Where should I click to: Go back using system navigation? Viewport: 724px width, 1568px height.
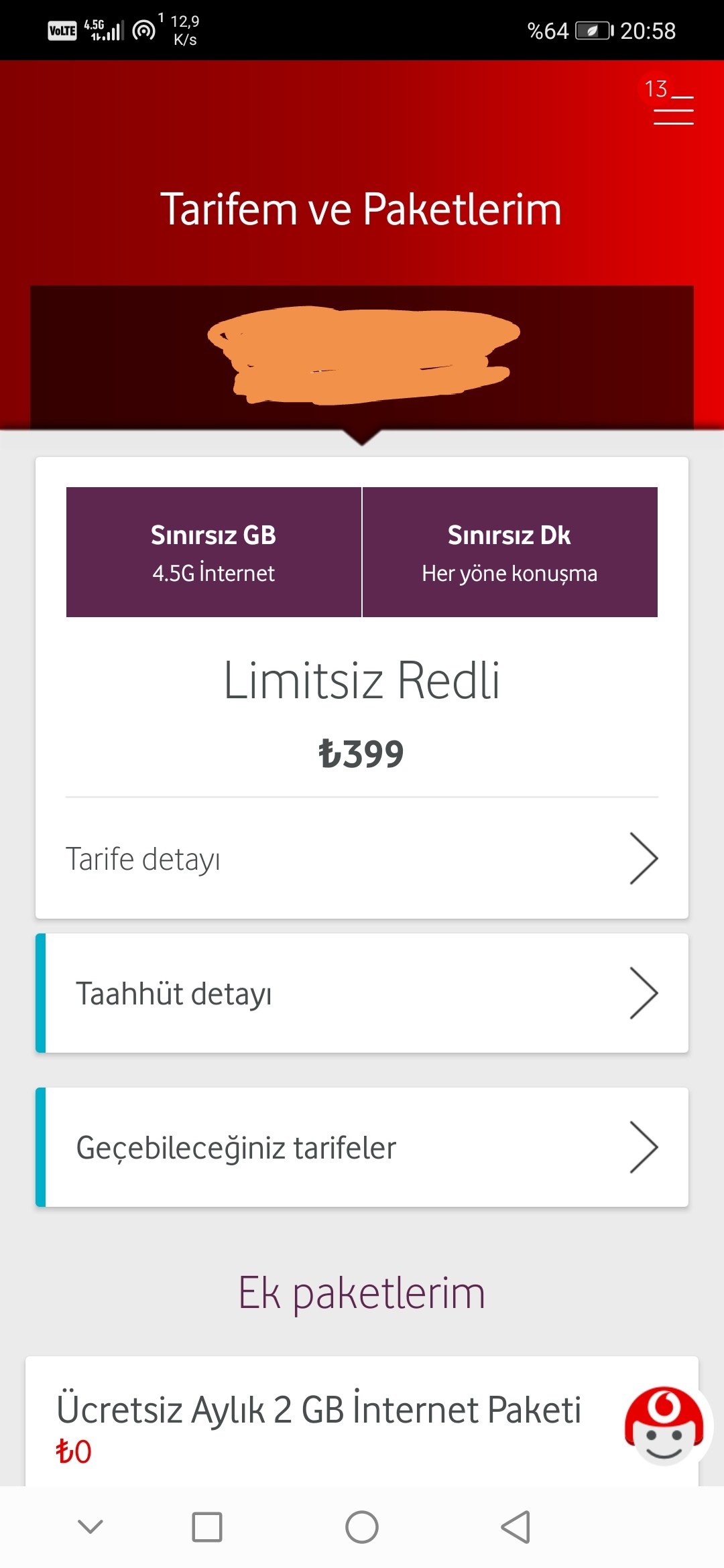(516, 1527)
